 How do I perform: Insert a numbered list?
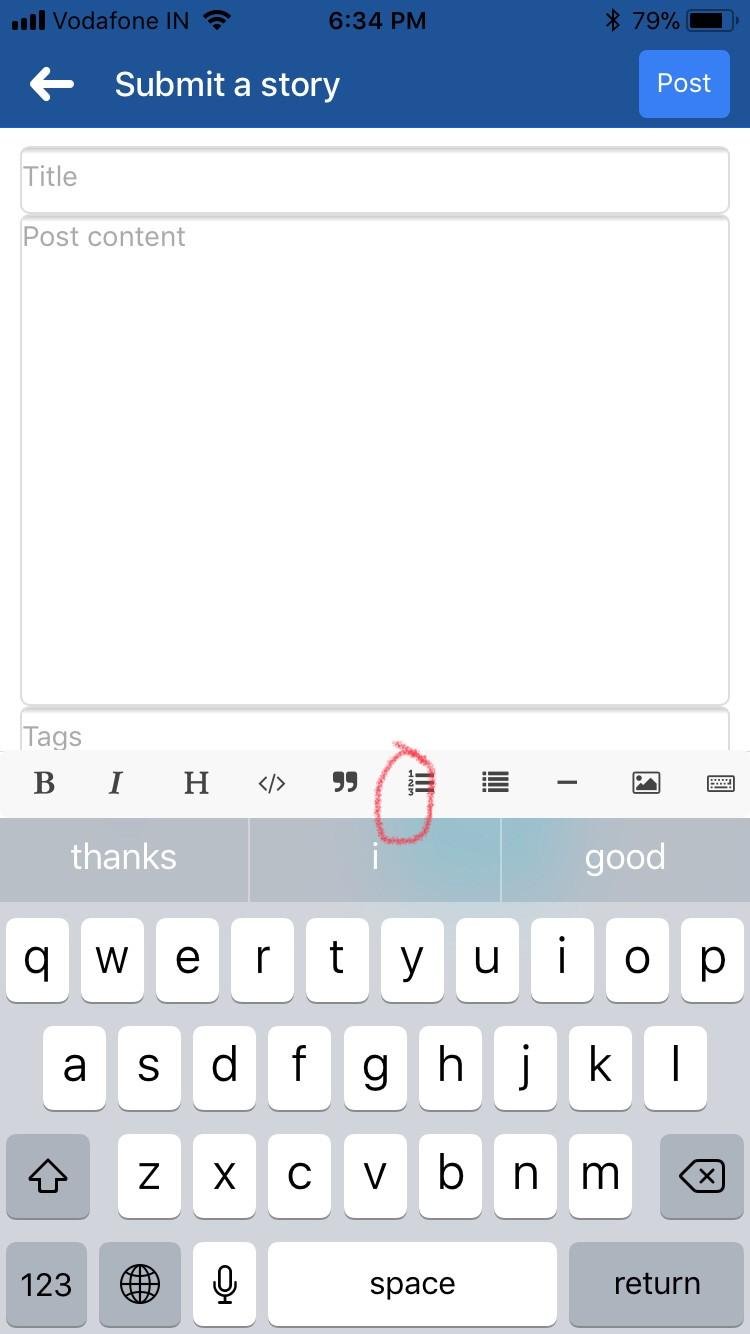pyautogui.click(x=421, y=783)
